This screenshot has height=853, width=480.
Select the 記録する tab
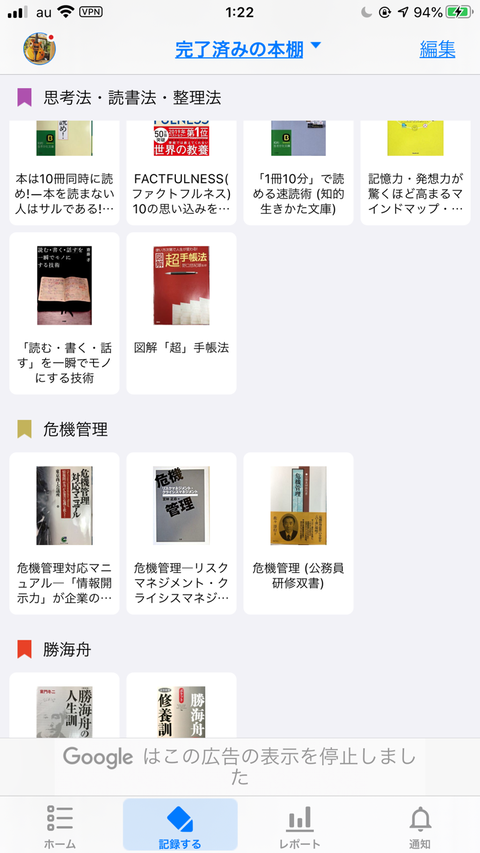coord(180,825)
